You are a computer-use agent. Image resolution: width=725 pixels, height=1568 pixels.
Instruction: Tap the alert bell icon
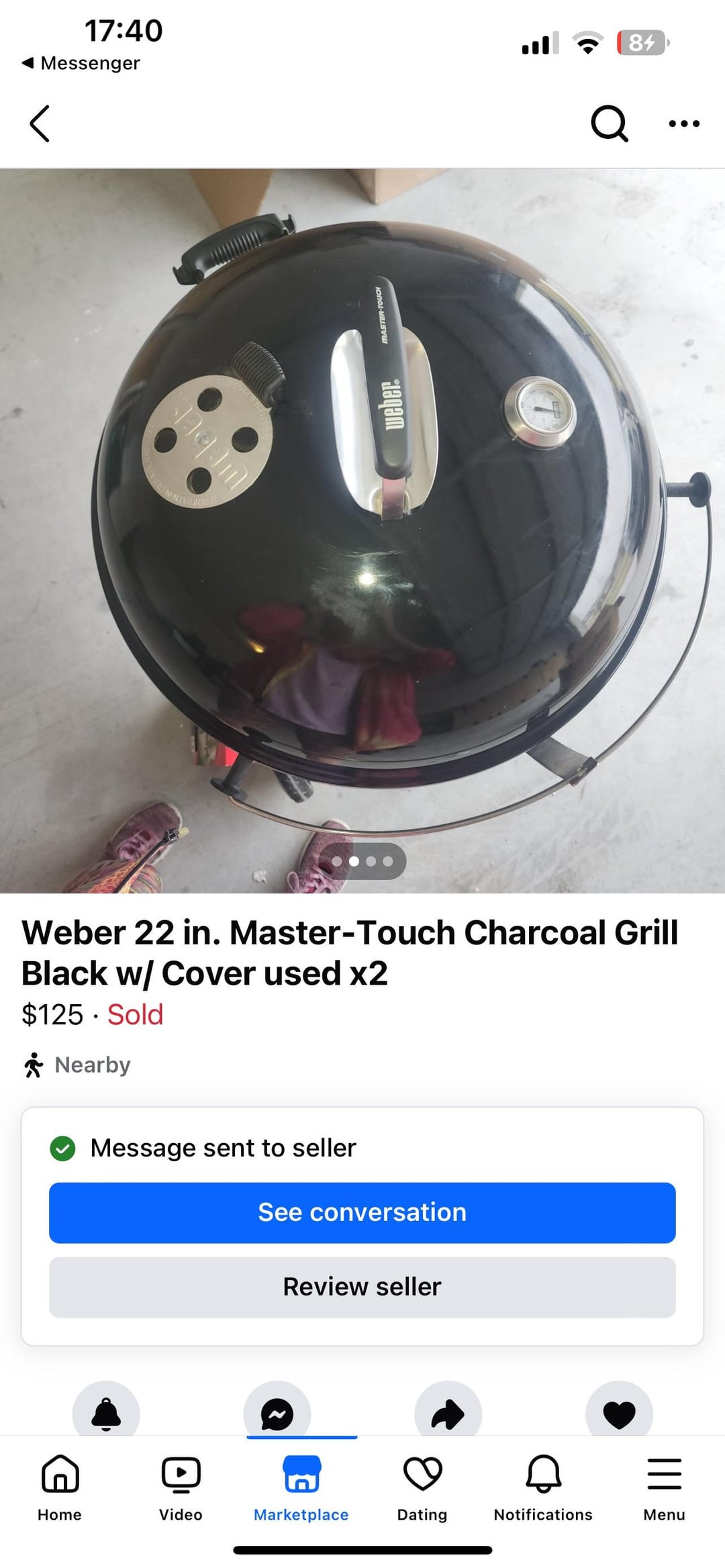[x=106, y=1412]
